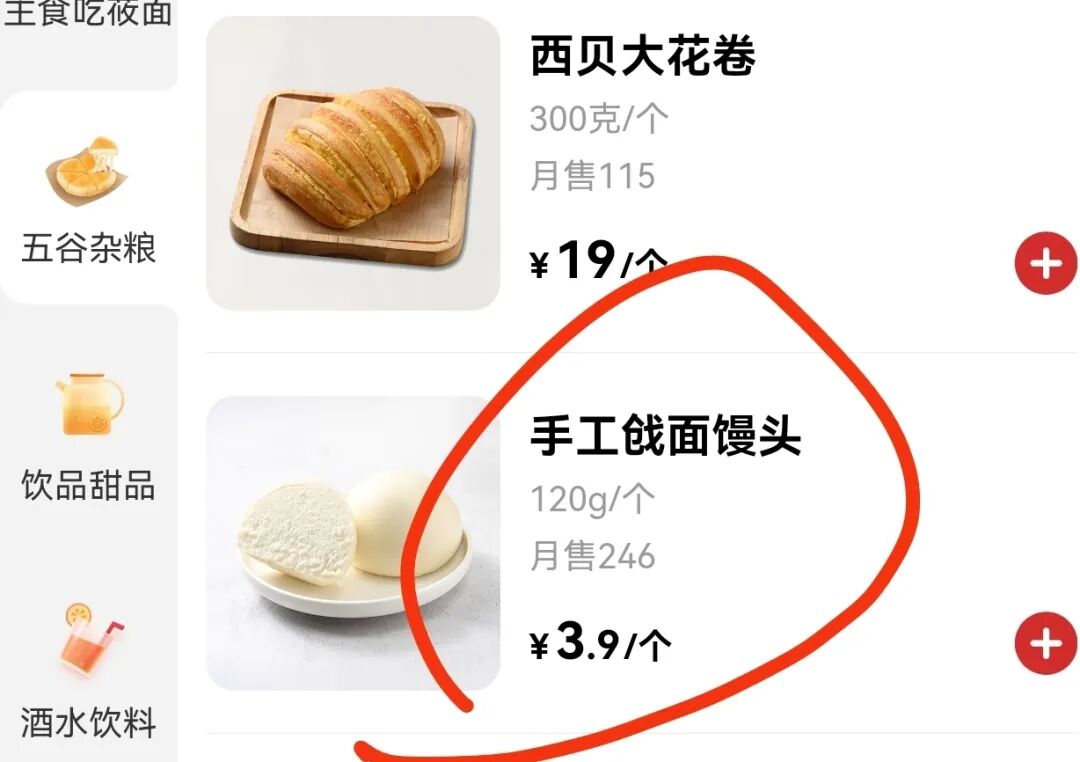This screenshot has width=1080, height=762.
Task: Add 手工戗面馒头 to the cart
Action: click(1046, 644)
